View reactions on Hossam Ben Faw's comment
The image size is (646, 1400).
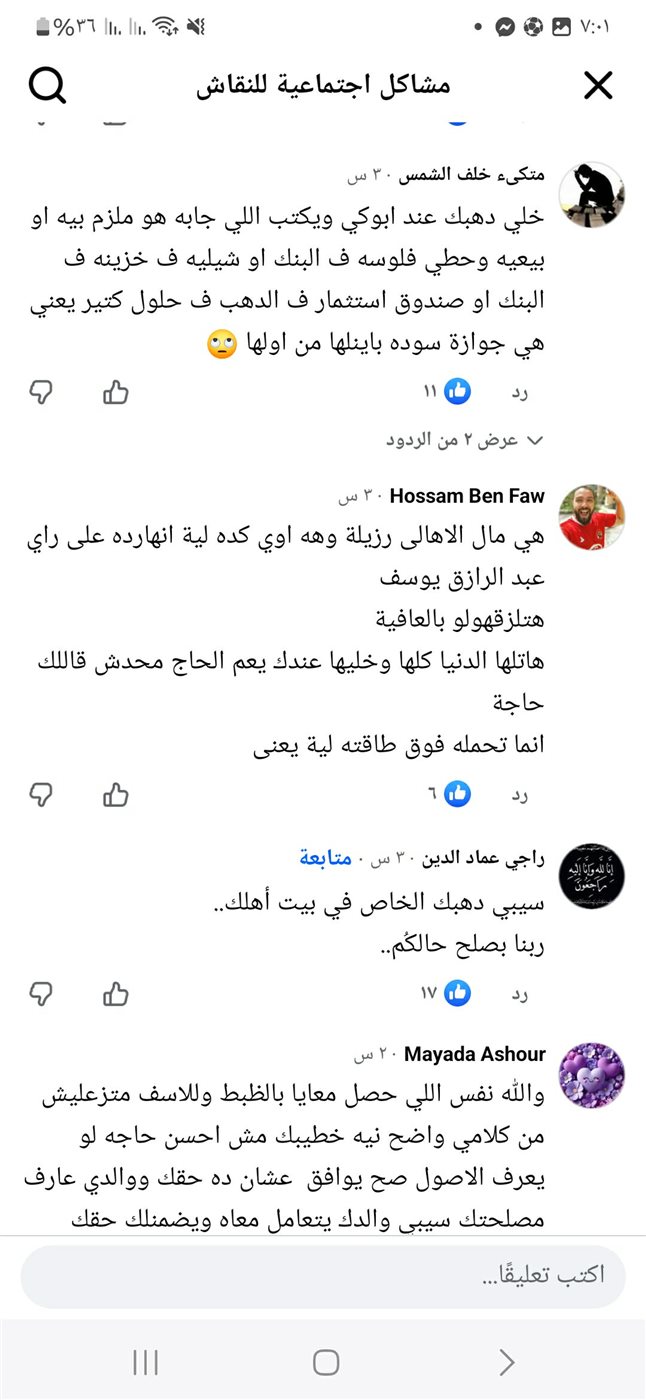coord(448,795)
